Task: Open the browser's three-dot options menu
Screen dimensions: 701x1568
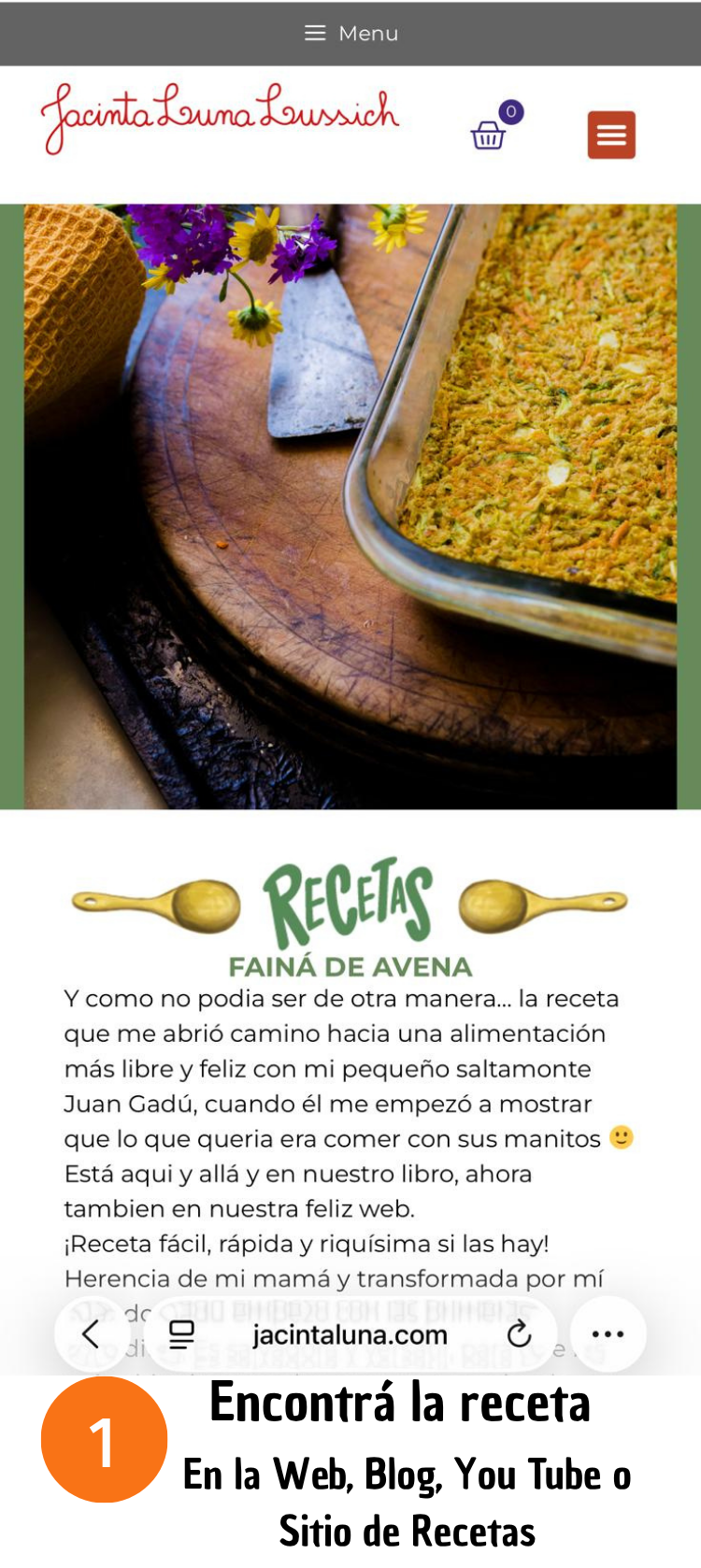Action: [x=608, y=1333]
